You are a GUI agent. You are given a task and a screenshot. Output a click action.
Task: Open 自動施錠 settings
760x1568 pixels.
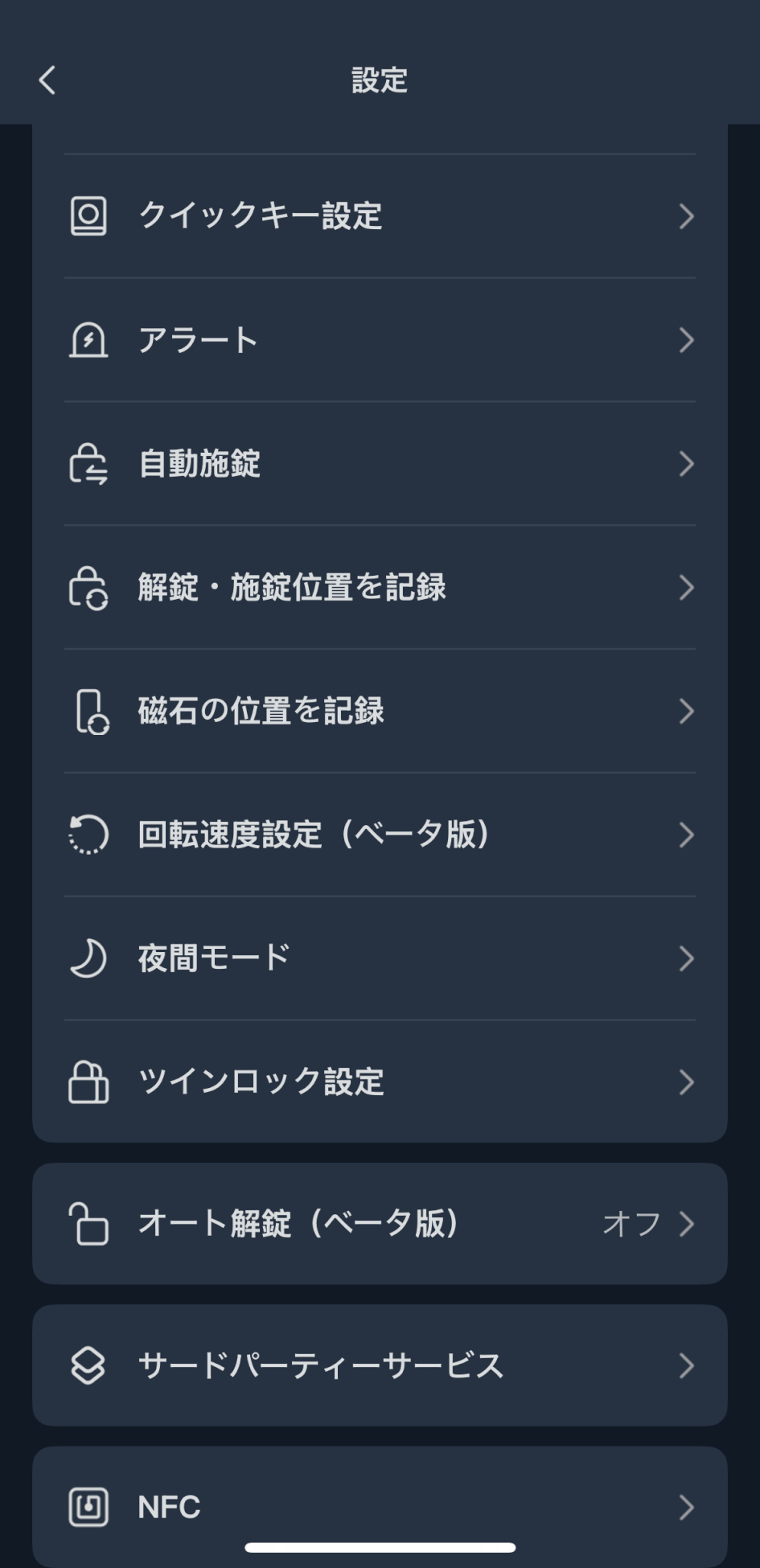coord(380,464)
